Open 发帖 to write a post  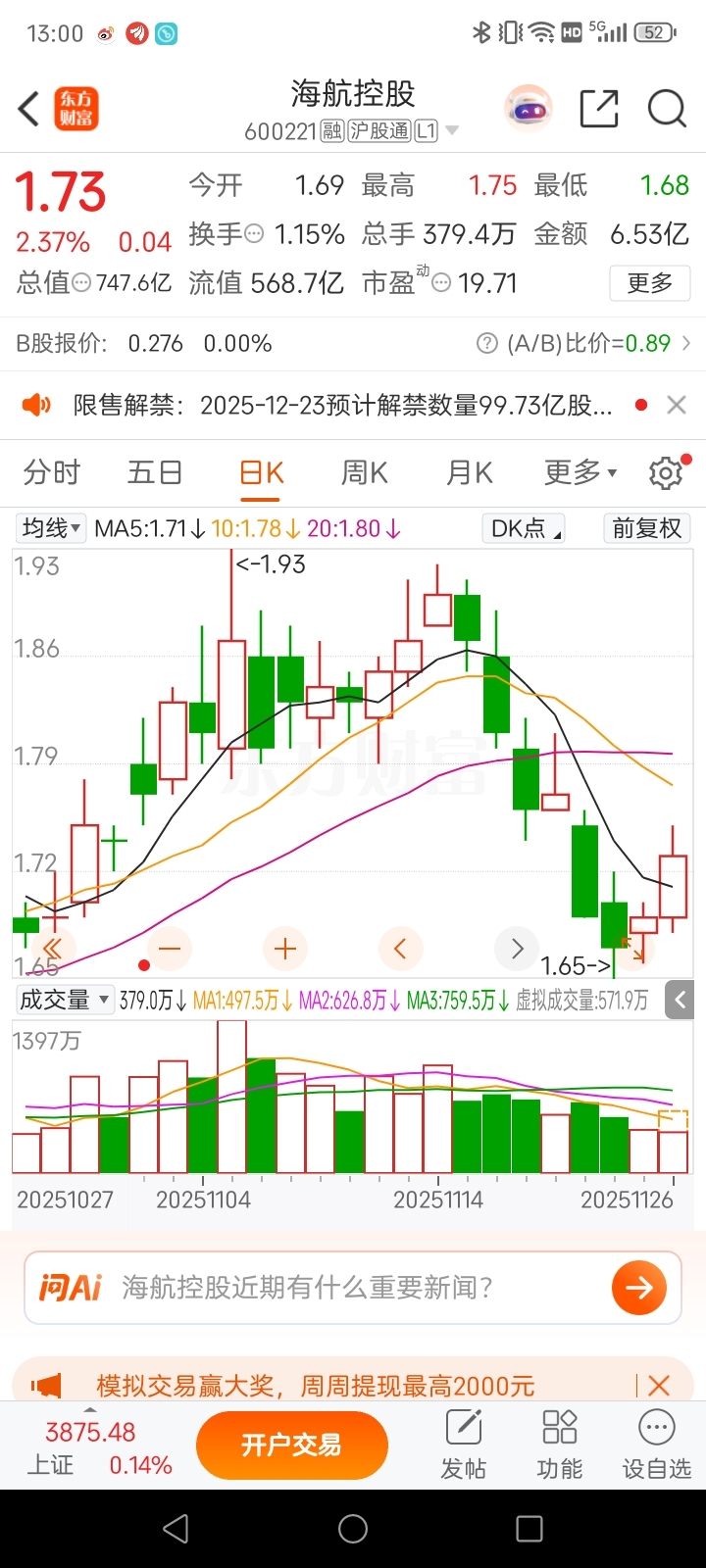(x=463, y=1445)
